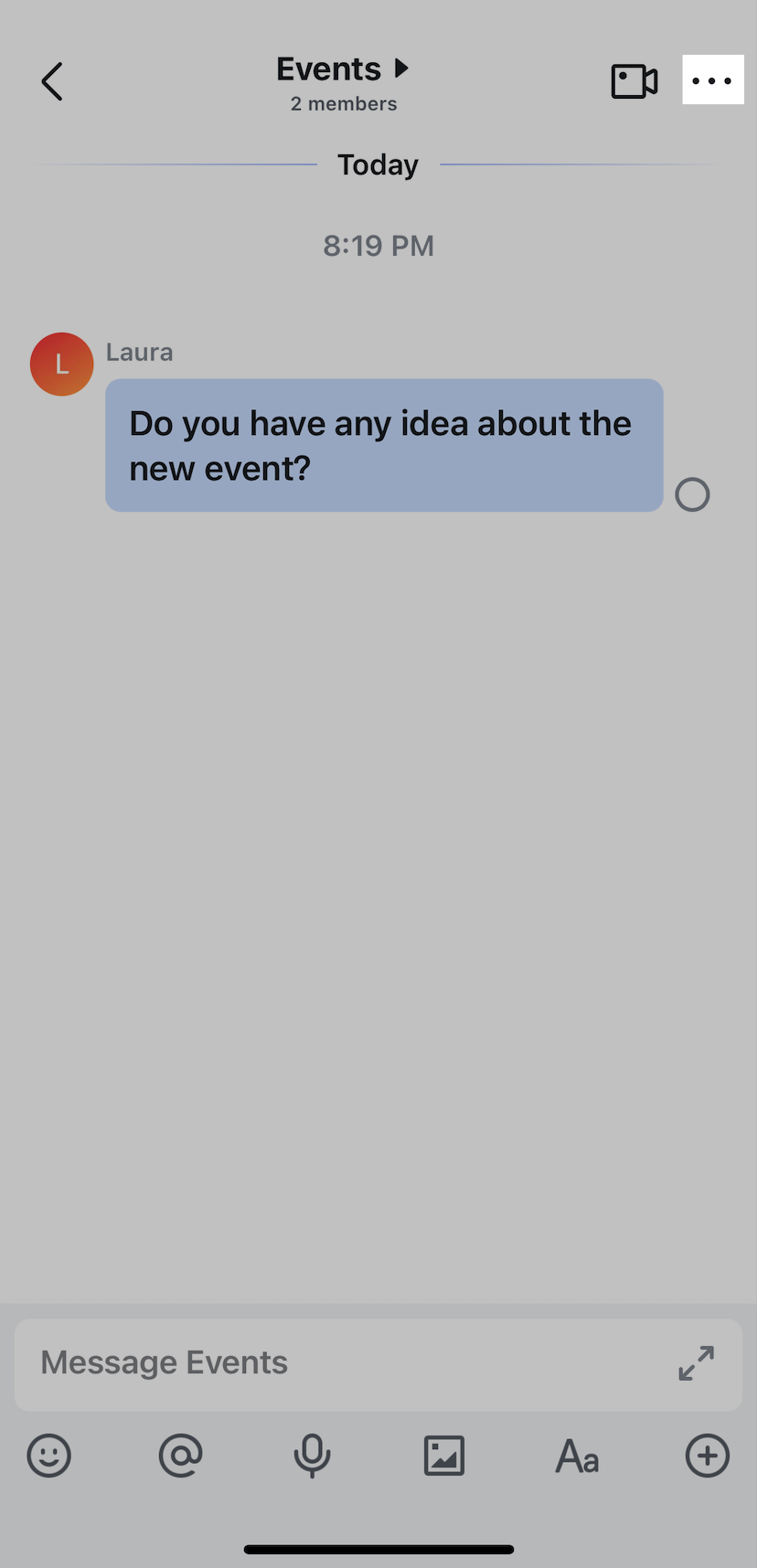Select the microphone icon to record audio
The width and height of the screenshot is (757, 1568).
(312, 1456)
